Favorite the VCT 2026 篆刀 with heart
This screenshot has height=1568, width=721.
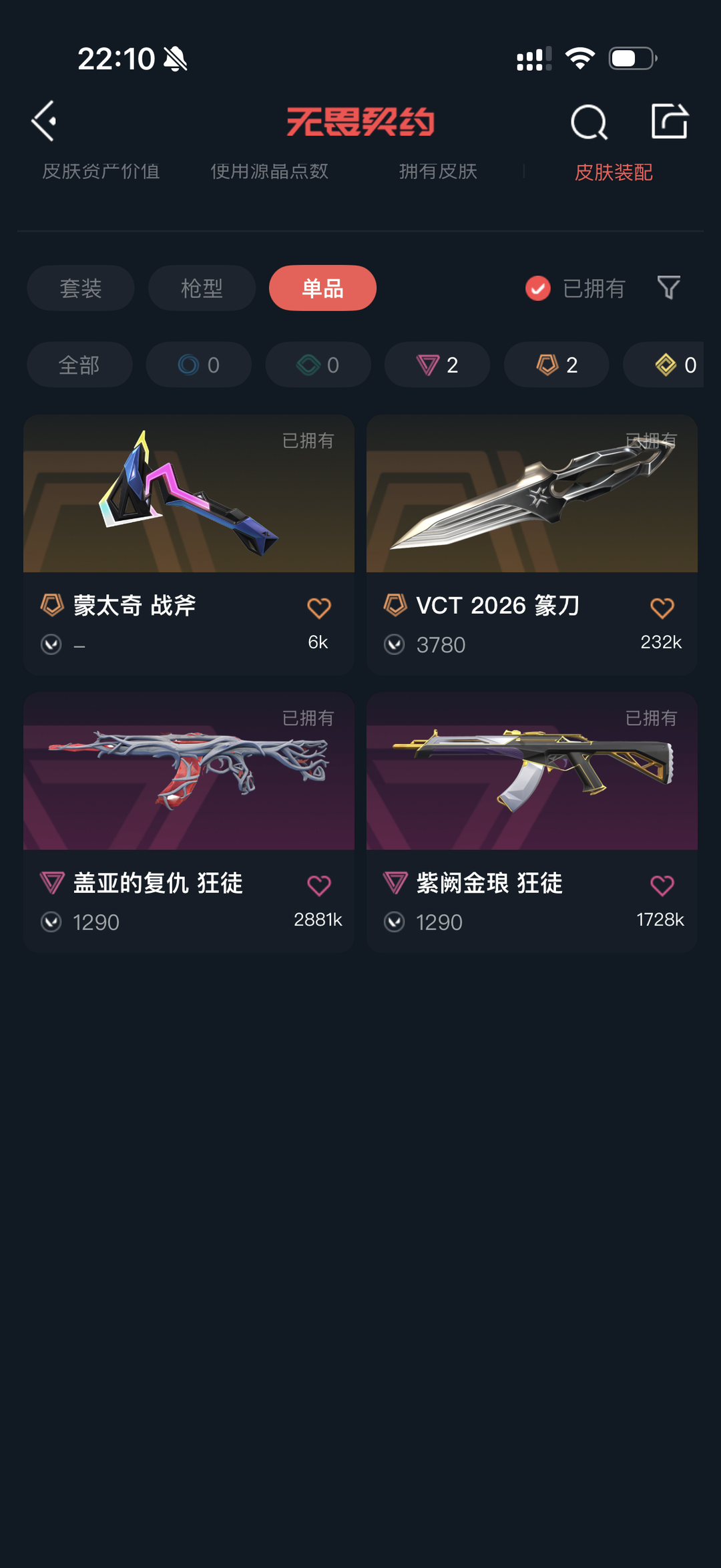(x=662, y=608)
